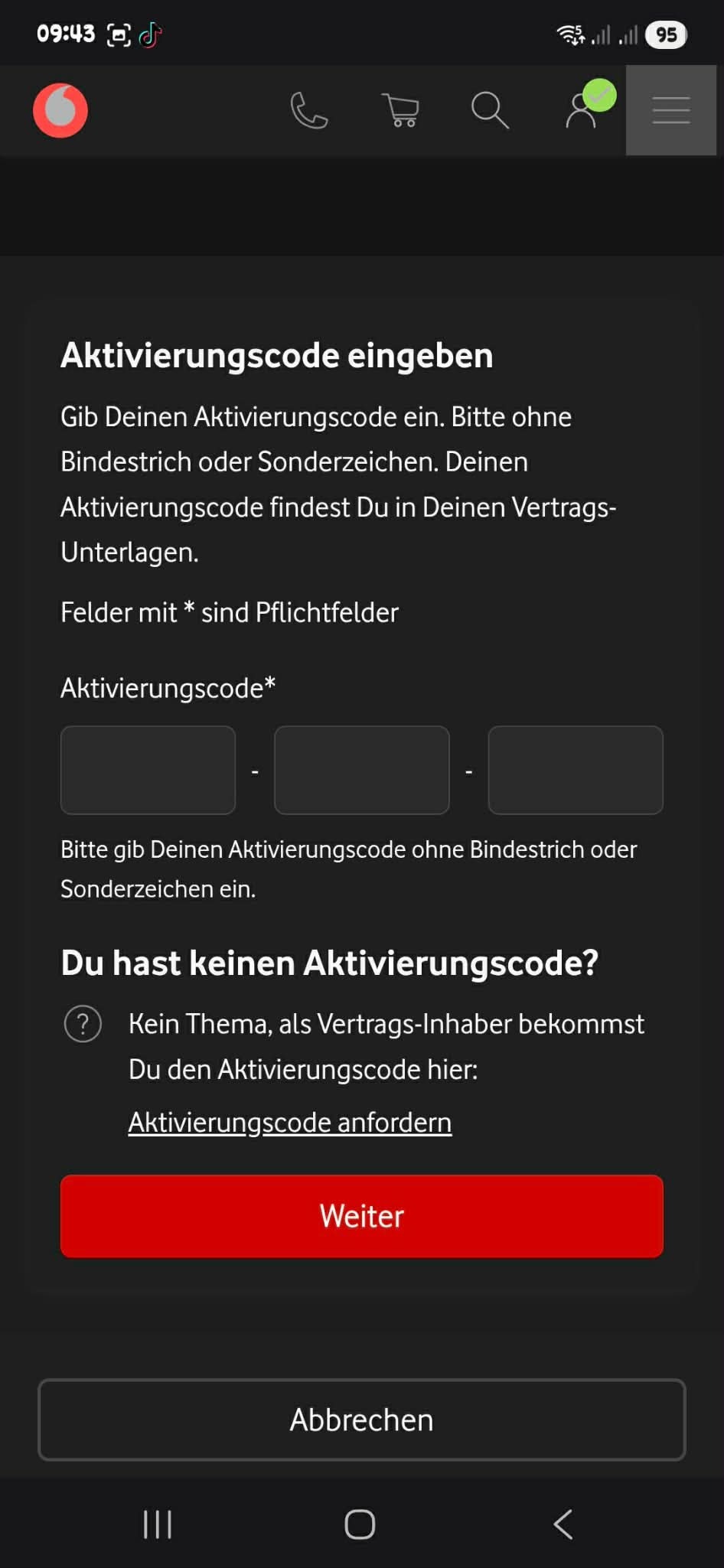Cancel with the Abbrechen button
Image resolution: width=724 pixels, height=1568 pixels.
[x=362, y=1420]
